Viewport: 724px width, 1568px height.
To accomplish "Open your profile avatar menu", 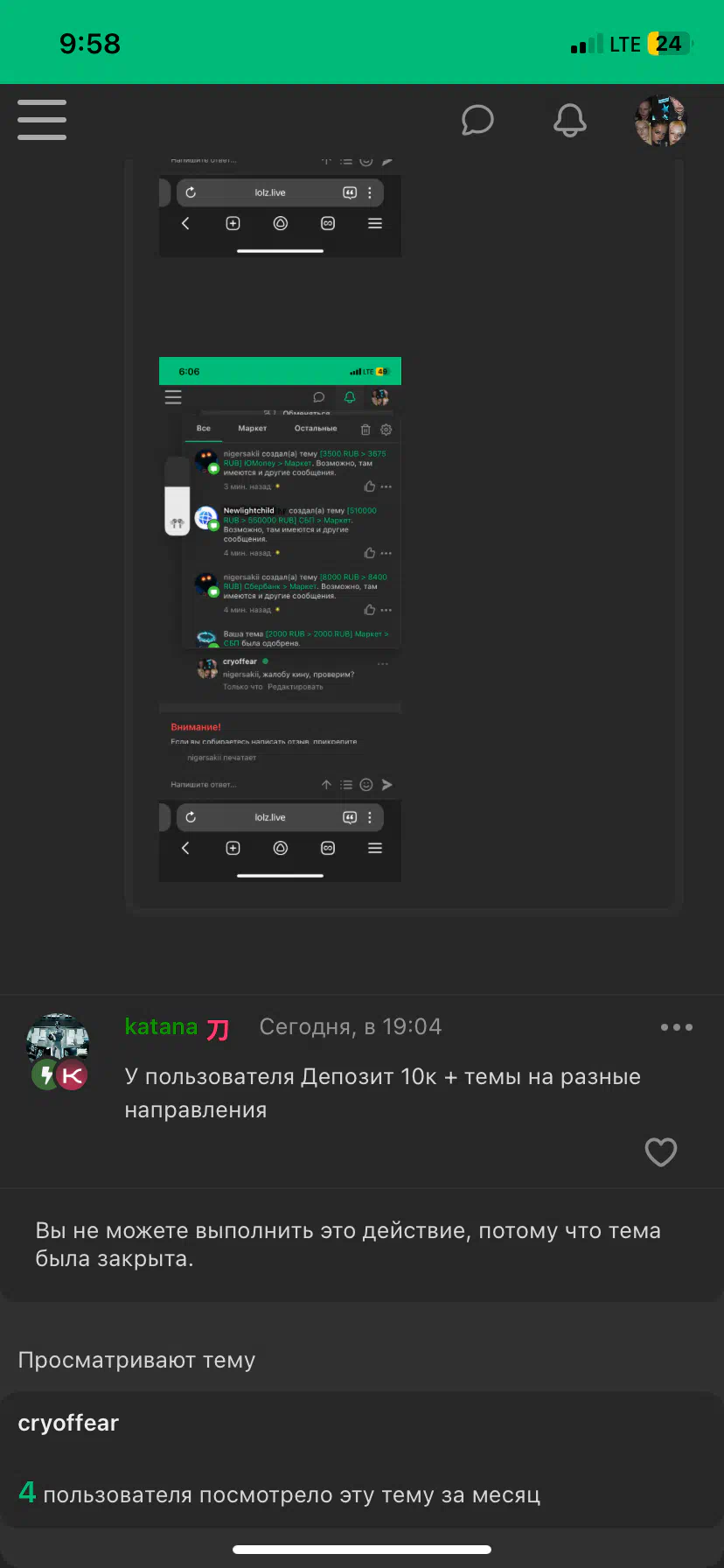I will click(660, 121).
